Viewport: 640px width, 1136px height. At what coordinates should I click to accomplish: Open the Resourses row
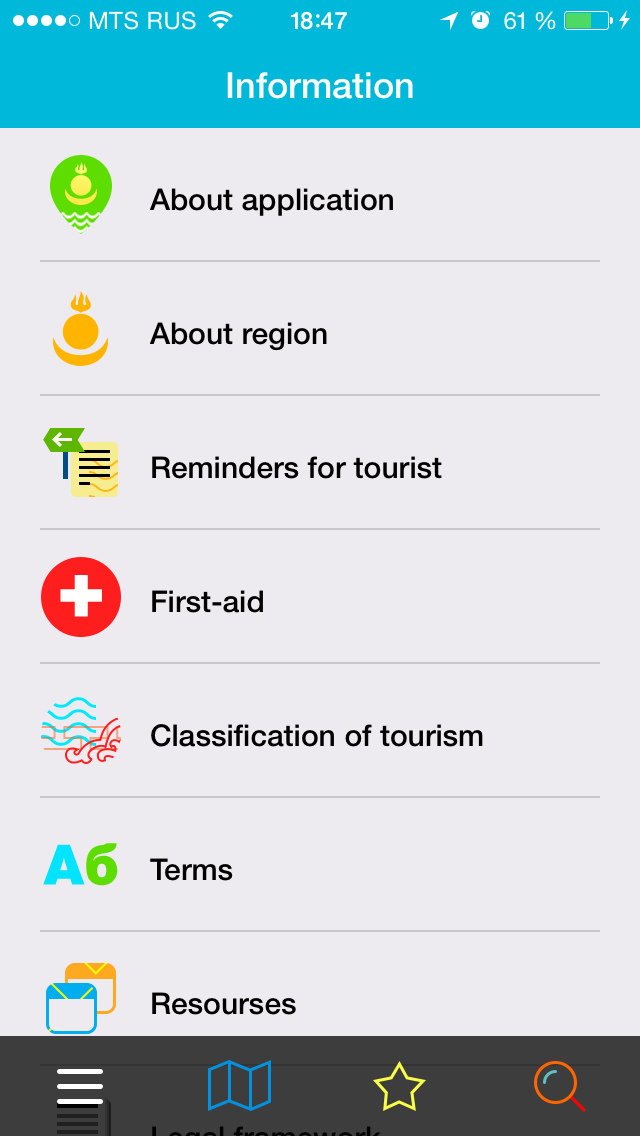320,985
